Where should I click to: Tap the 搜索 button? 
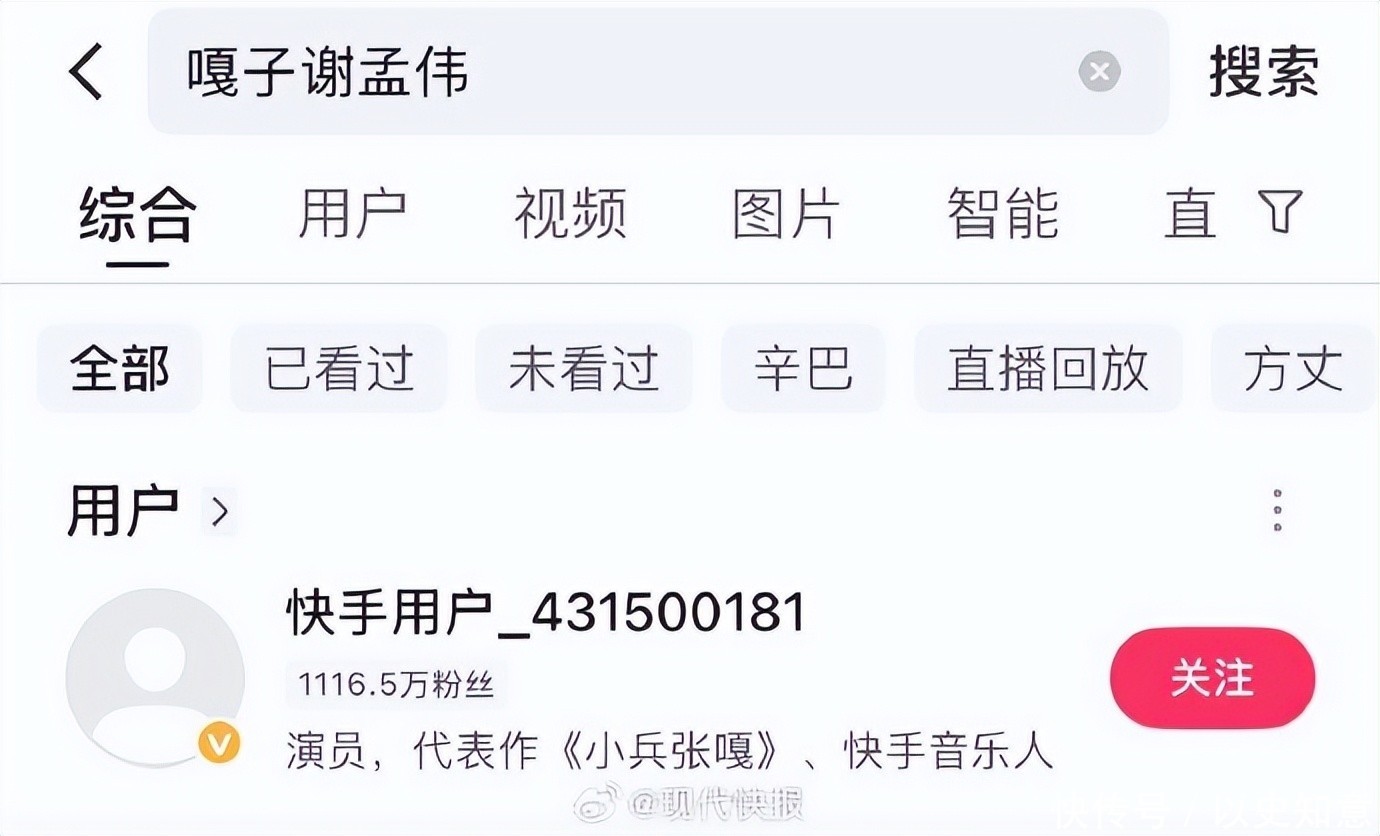pyautogui.click(x=1264, y=72)
